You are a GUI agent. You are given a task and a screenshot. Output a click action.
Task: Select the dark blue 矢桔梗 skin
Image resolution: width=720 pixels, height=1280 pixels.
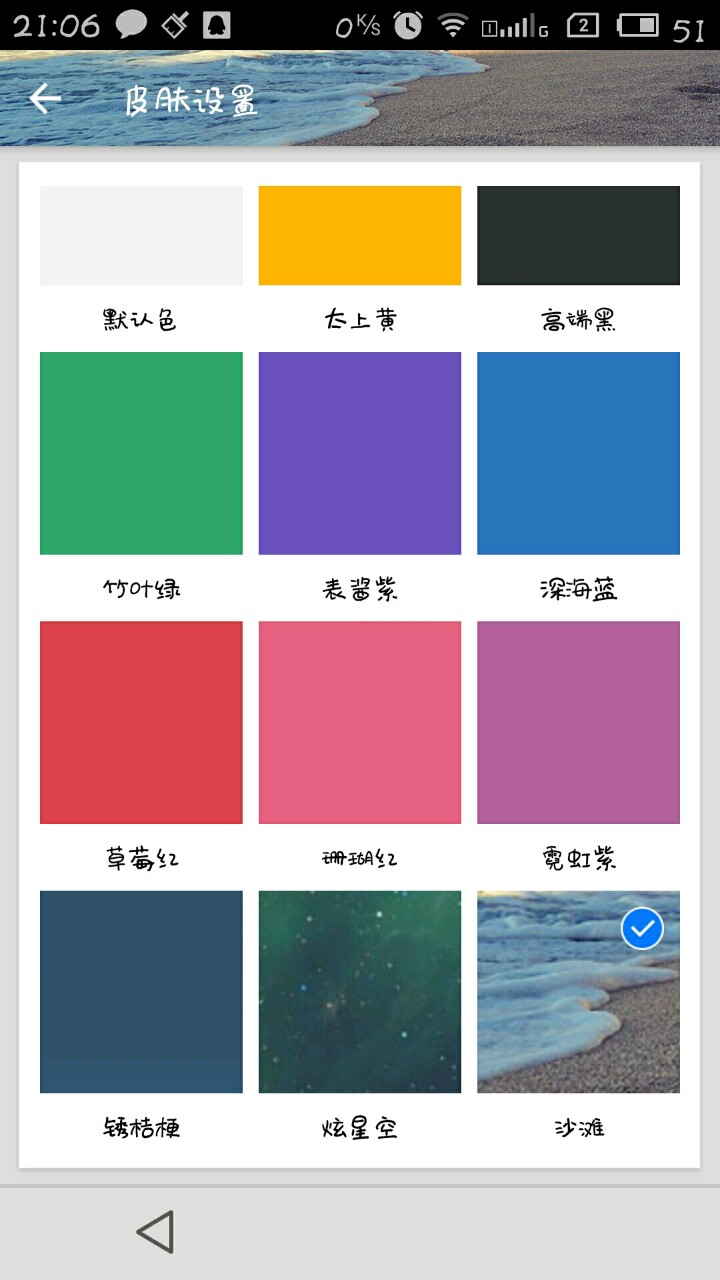click(141, 991)
